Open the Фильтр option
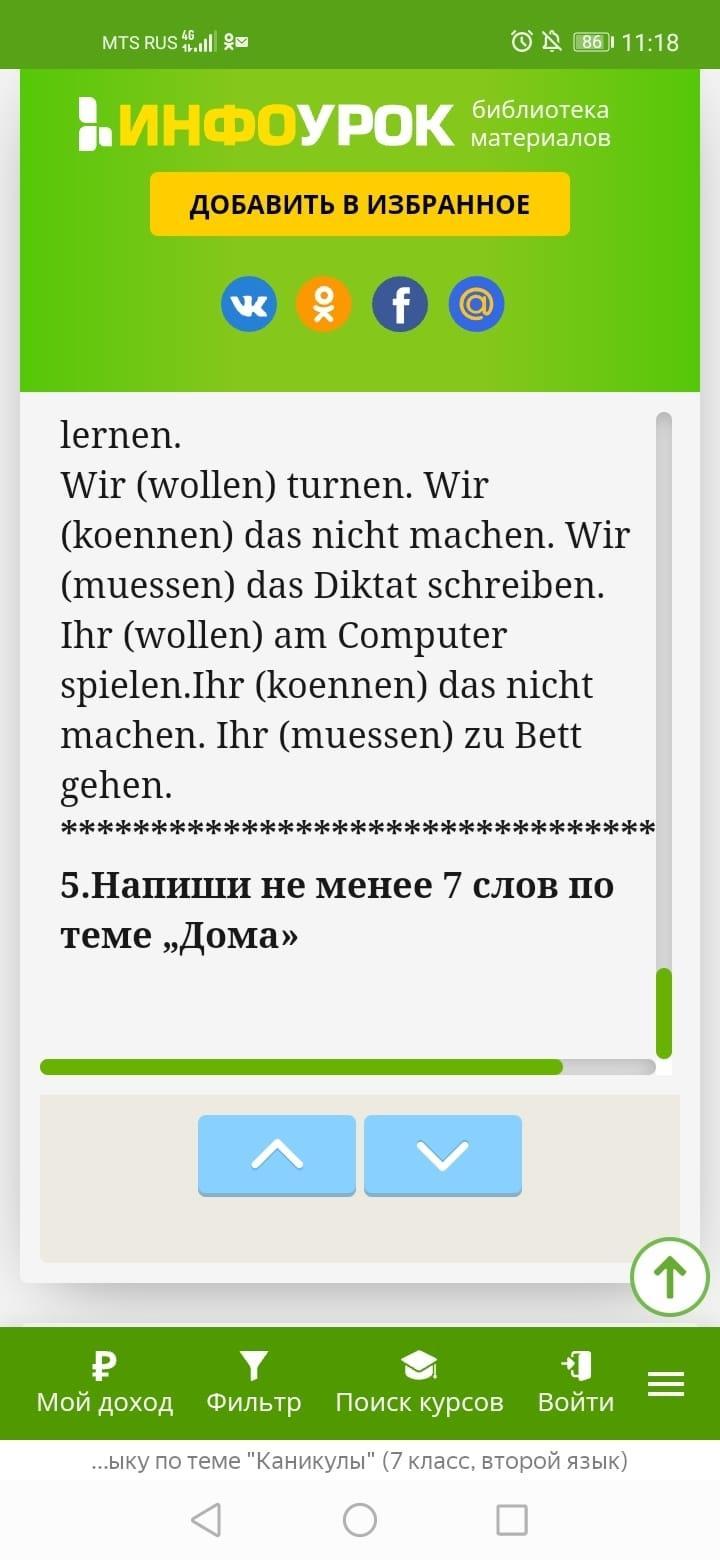This screenshot has width=720, height=1560. pos(254,1383)
